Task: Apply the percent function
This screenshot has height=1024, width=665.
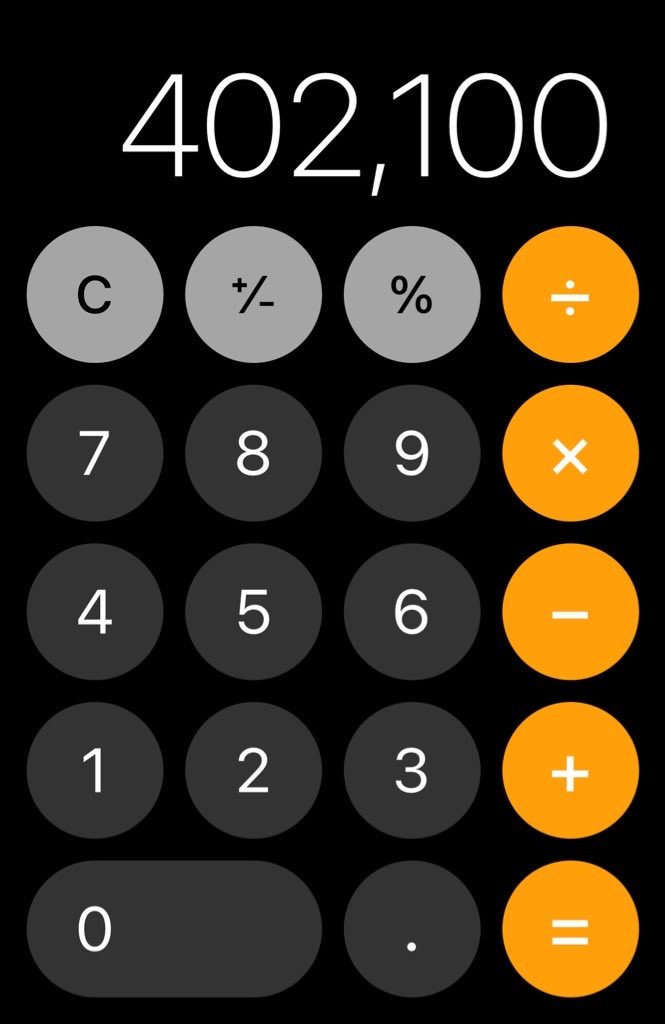Action: [x=412, y=295]
